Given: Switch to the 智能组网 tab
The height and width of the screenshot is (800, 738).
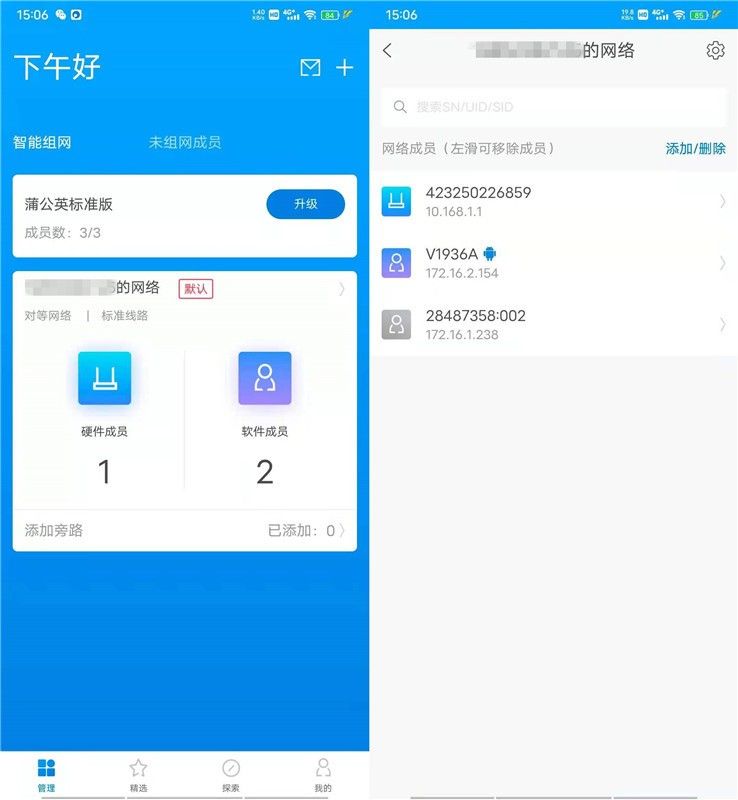Looking at the screenshot, I should 42,142.
